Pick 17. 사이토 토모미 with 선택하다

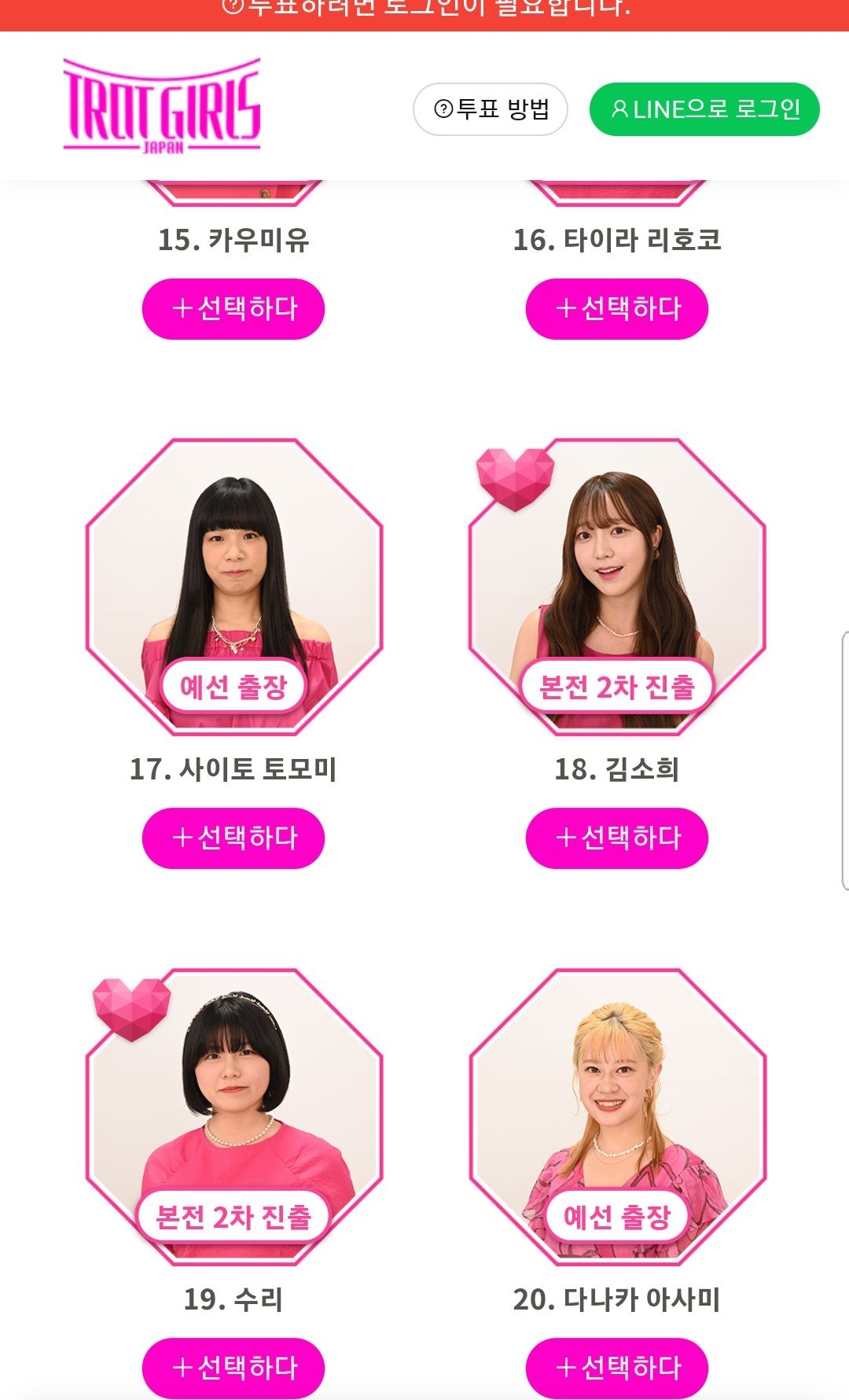click(233, 838)
